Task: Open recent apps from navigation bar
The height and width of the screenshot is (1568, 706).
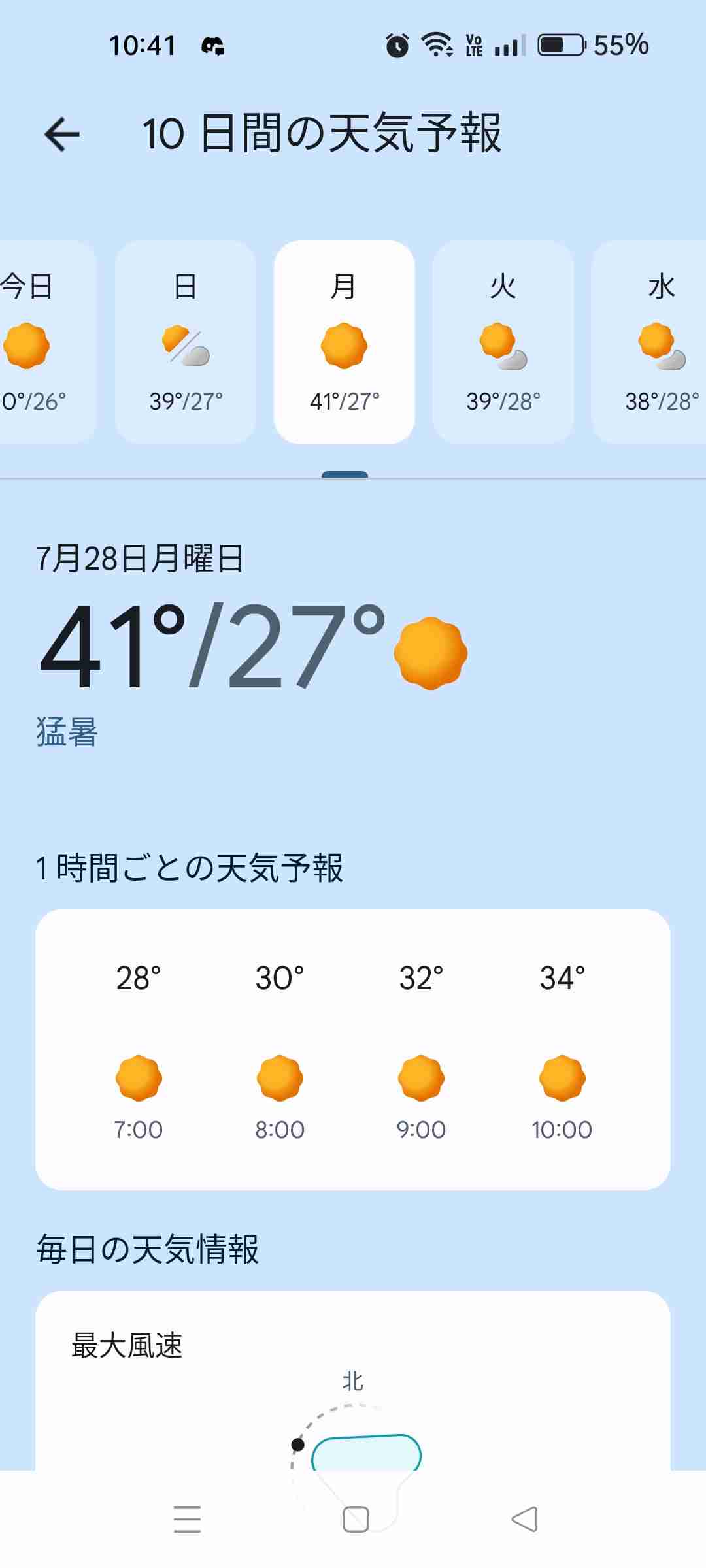Action: [187, 1519]
